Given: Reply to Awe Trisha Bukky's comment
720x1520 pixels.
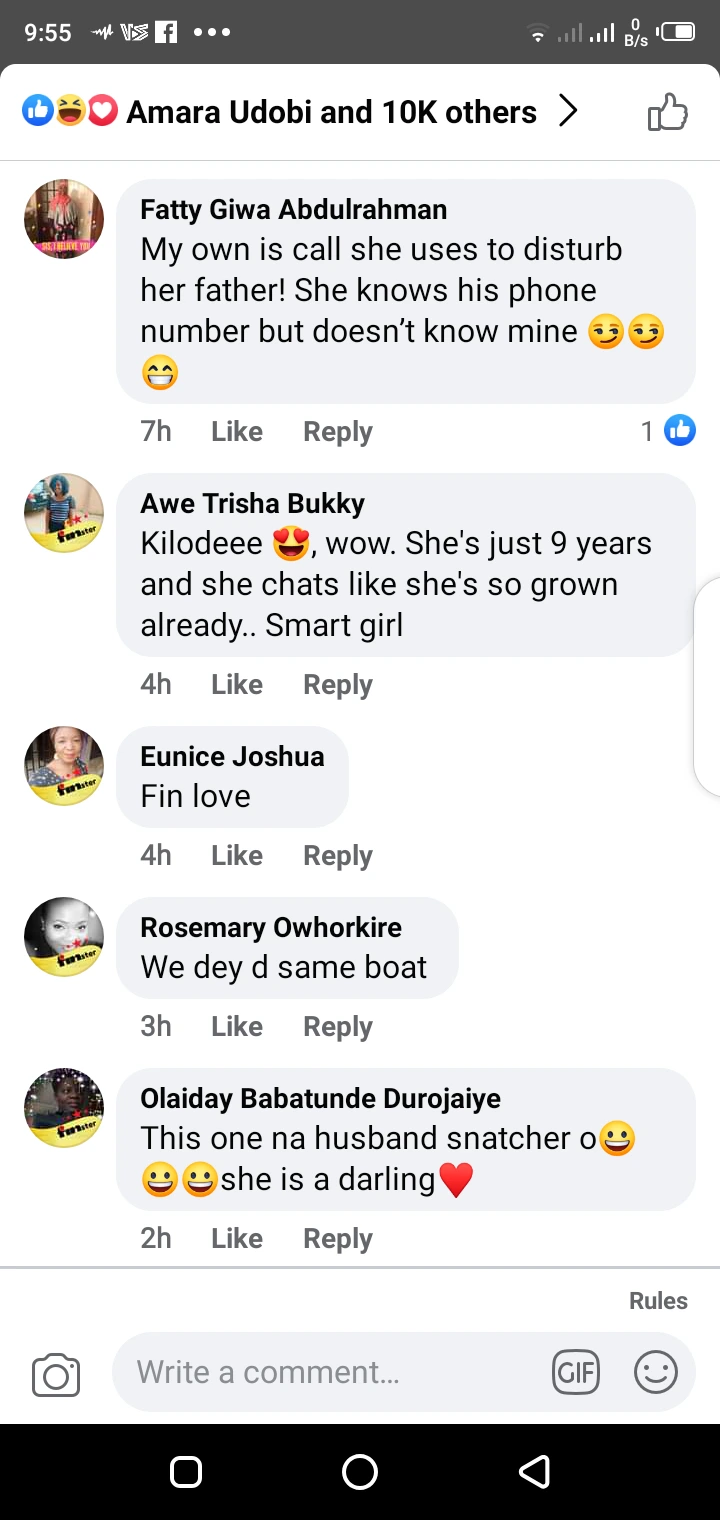Looking at the screenshot, I should pos(337,685).
